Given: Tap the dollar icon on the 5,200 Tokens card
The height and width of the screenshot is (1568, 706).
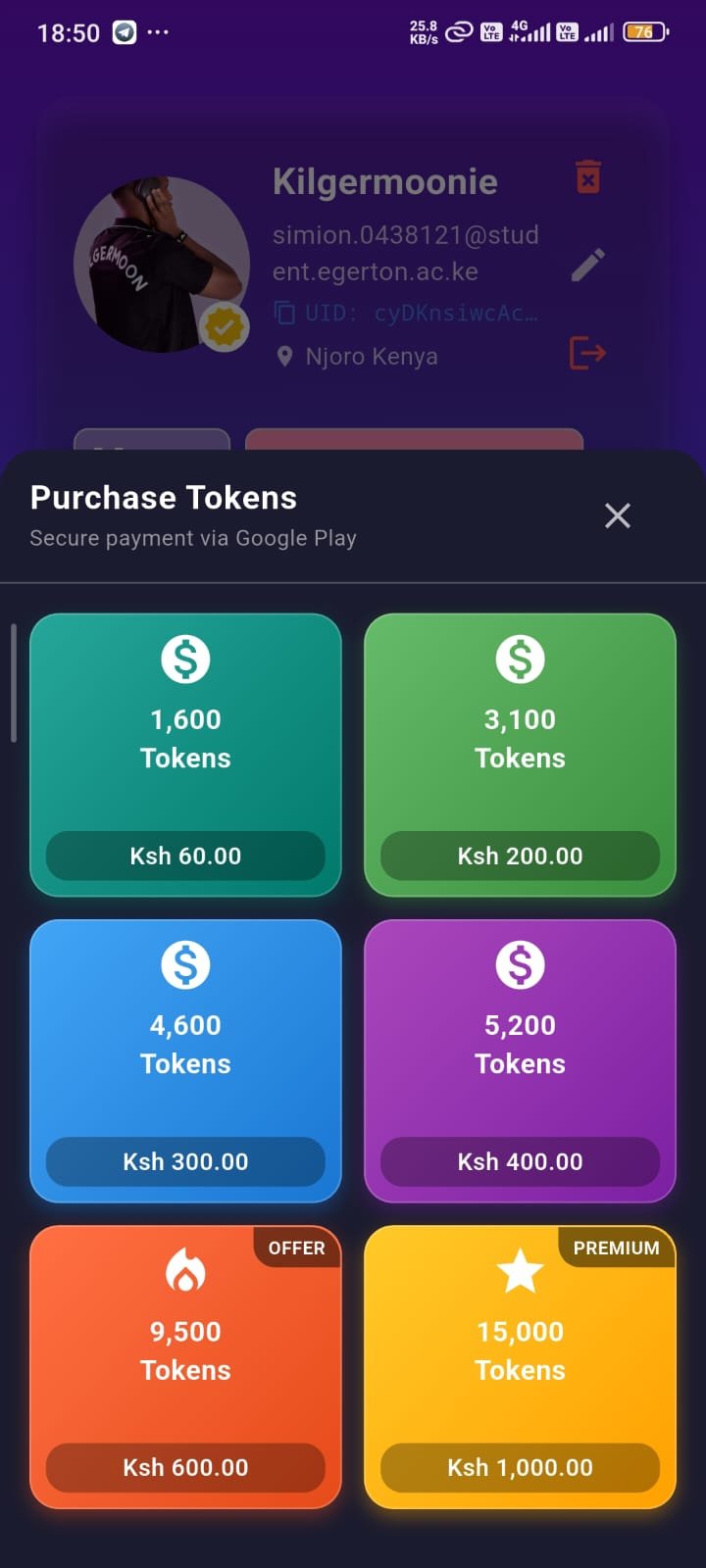Looking at the screenshot, I should [x=519, y=965].
